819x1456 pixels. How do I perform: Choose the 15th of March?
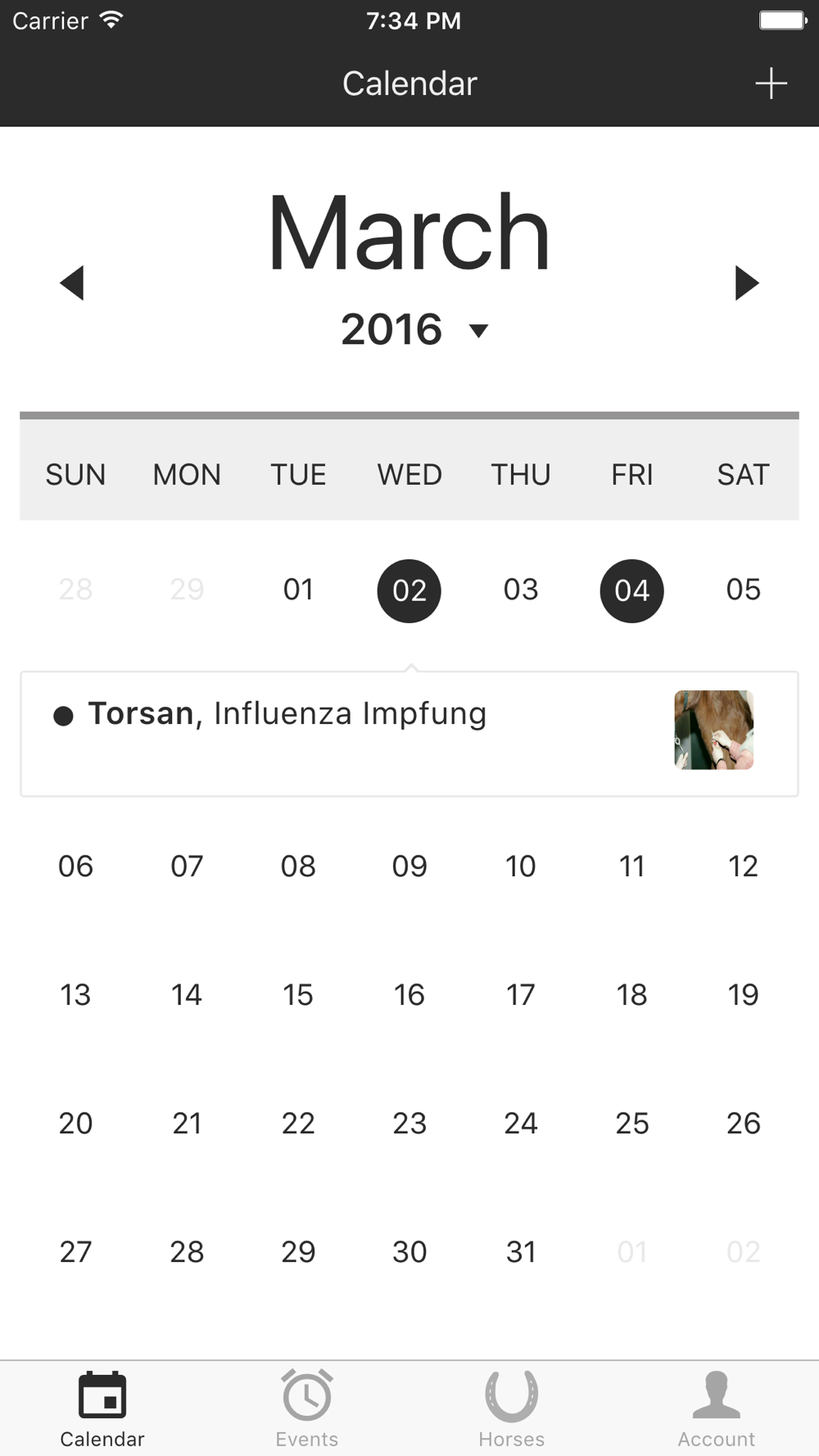click(x=297, y=995)
